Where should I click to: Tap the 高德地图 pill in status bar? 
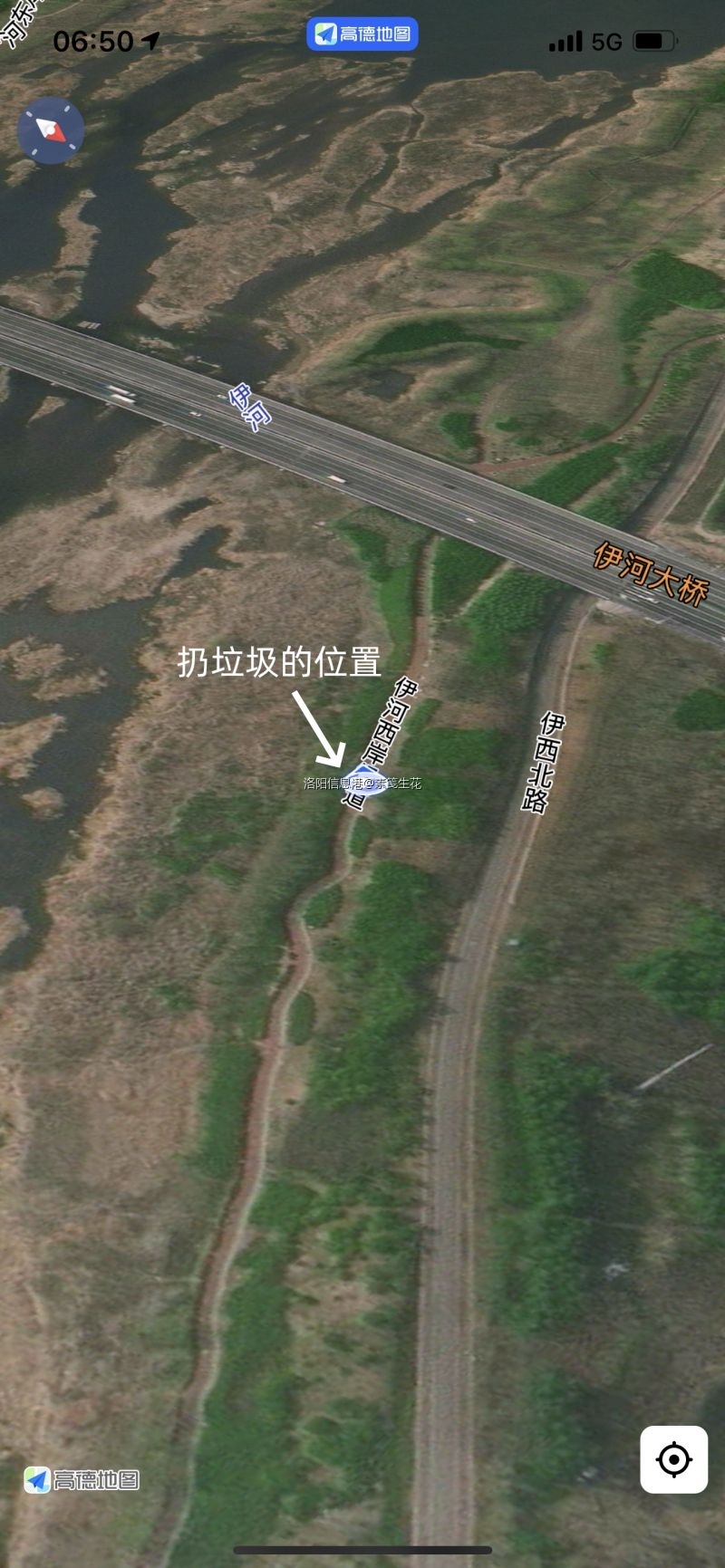pos(362,35)
